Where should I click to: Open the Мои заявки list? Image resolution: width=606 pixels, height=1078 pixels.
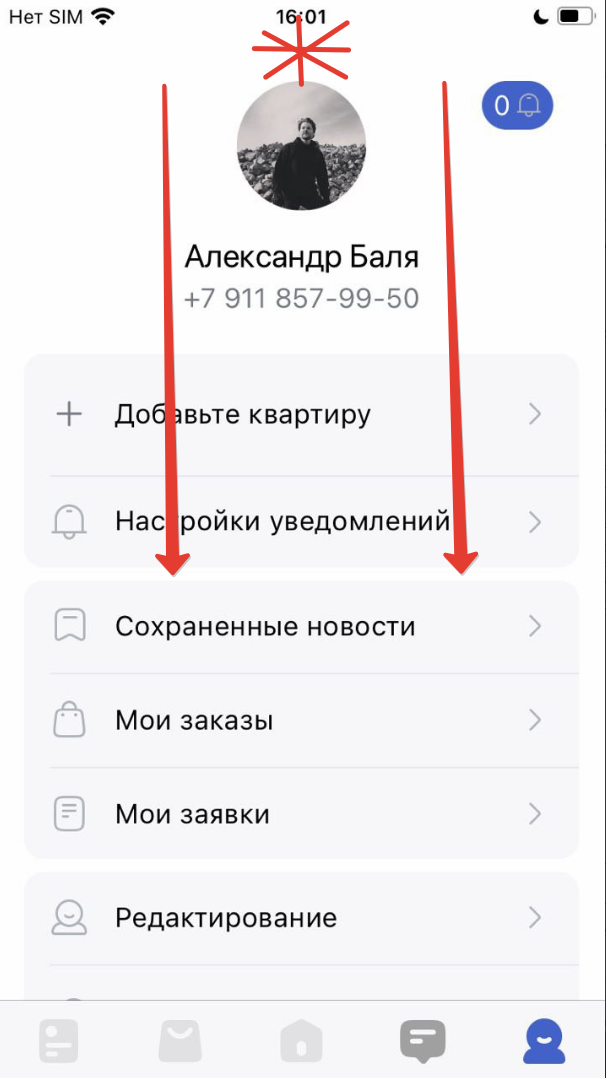[x=301, y=814]
